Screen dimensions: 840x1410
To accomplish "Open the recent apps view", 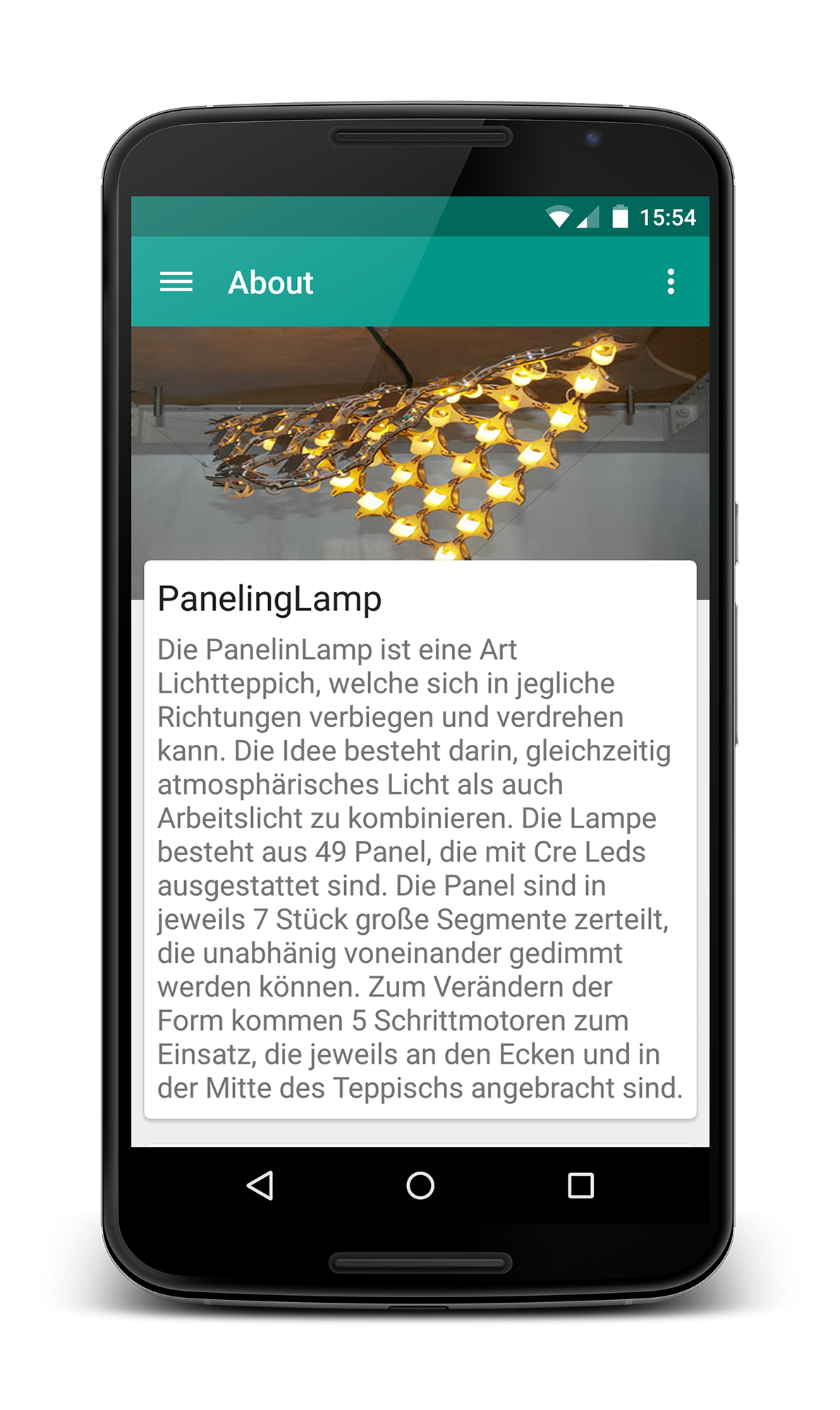I will click(580, 1186).
